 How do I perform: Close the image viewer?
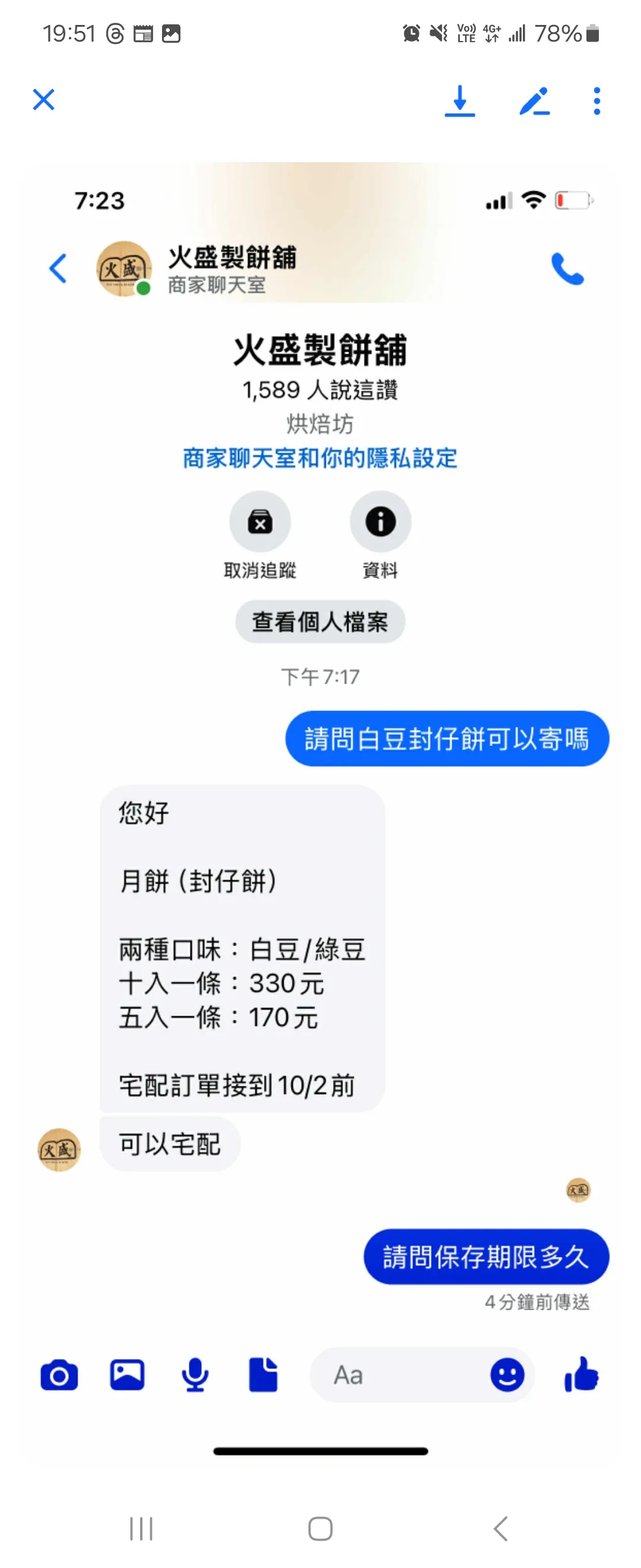pos(43,100)
